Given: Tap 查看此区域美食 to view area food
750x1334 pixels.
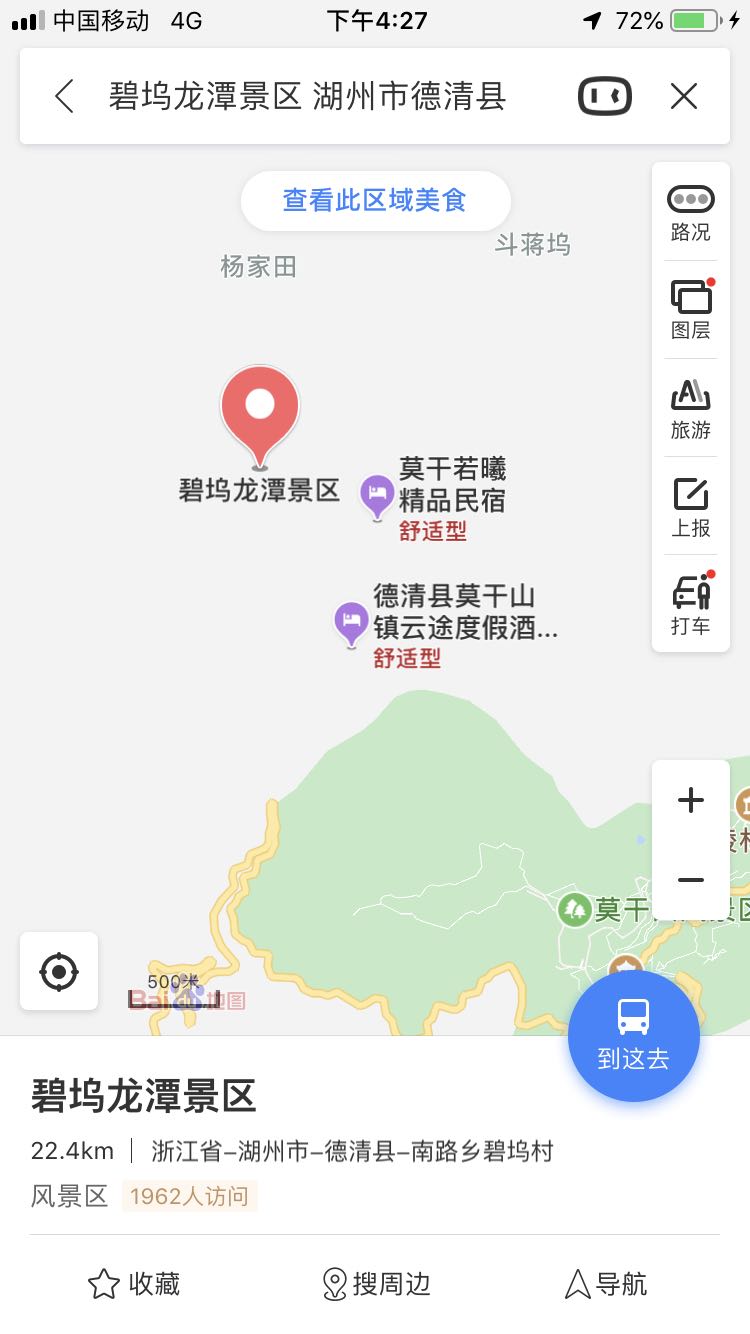Looking at the screenshot, I should (375, 201).
